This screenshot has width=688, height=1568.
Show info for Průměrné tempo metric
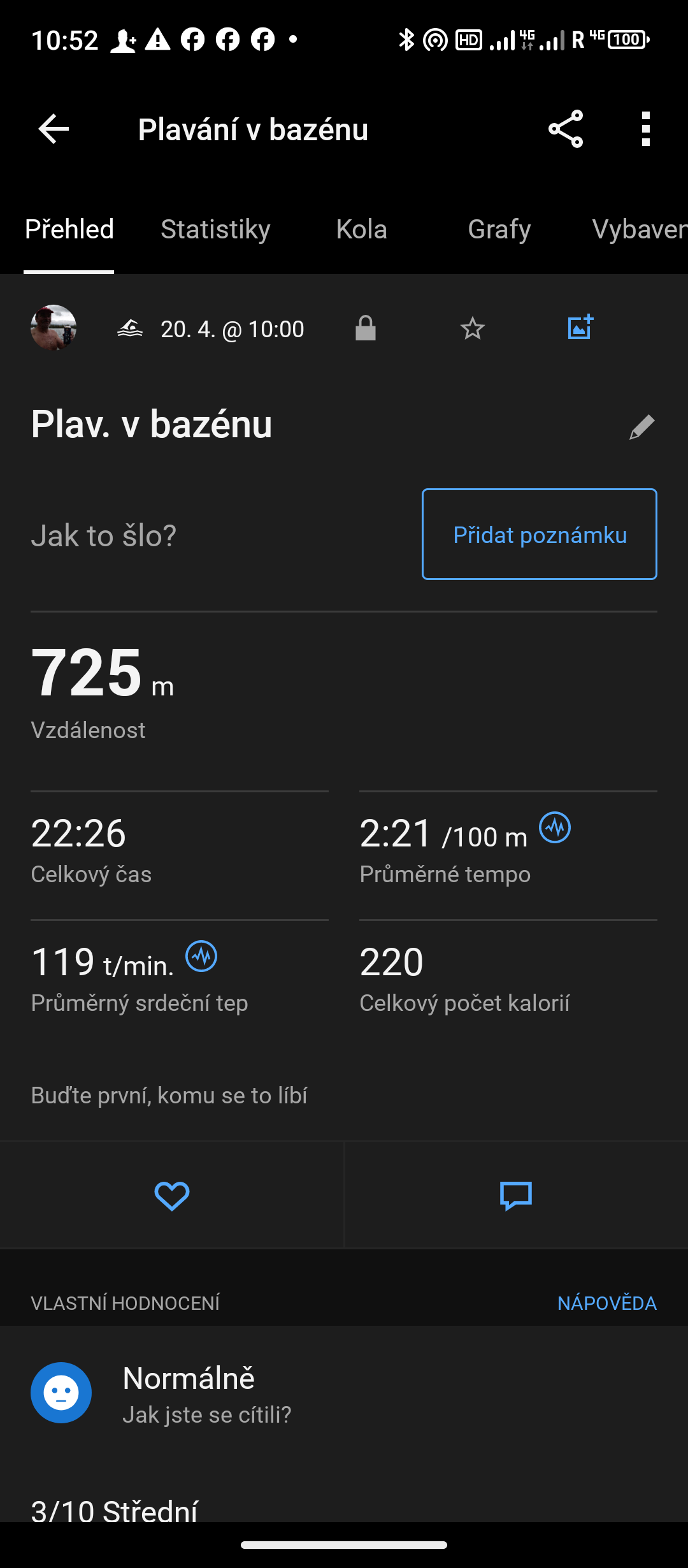click(555, 828)
